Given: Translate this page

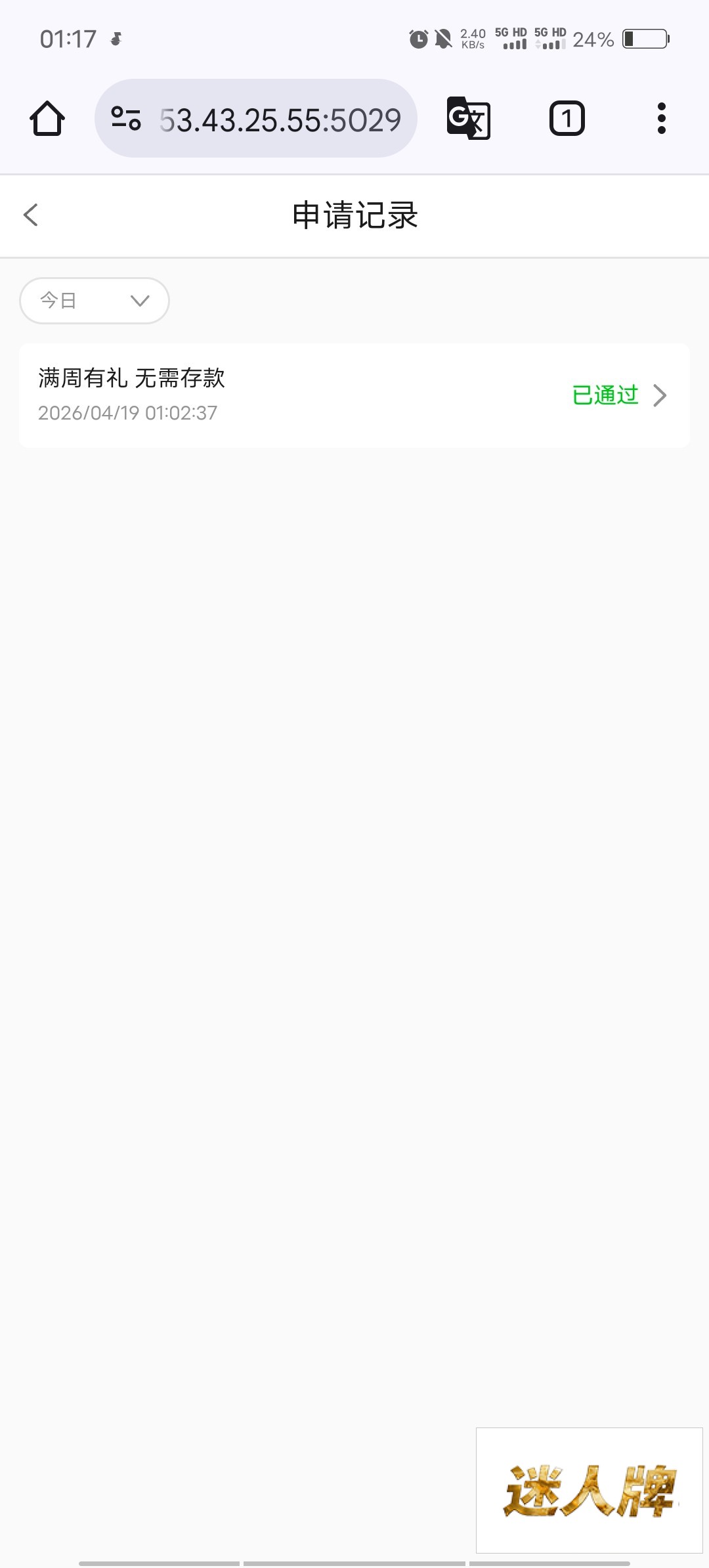Looking at the screenshot, I should tap(468, 119).
